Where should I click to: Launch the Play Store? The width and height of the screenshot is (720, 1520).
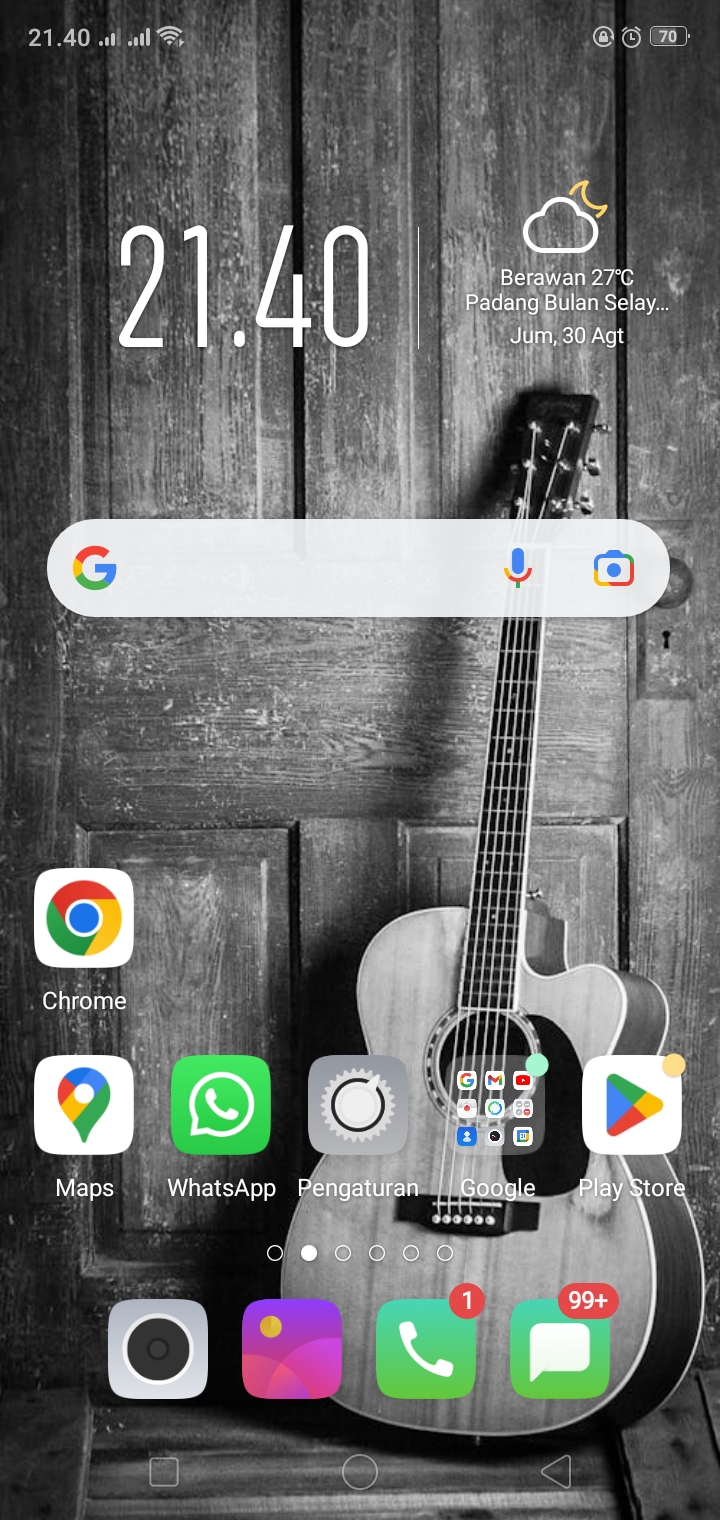coord(632,1105)
